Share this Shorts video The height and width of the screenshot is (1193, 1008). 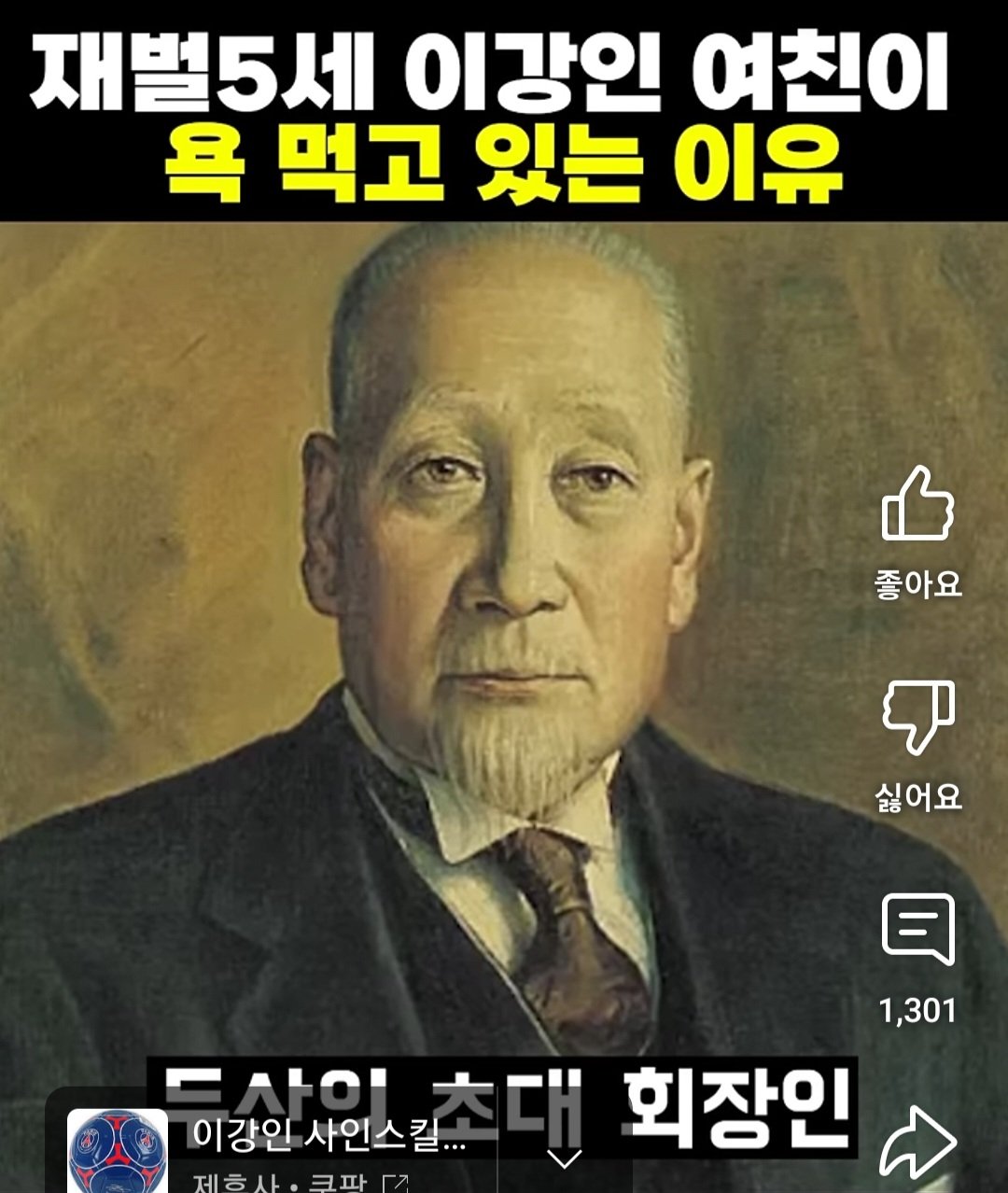(x=918, y=1143)
